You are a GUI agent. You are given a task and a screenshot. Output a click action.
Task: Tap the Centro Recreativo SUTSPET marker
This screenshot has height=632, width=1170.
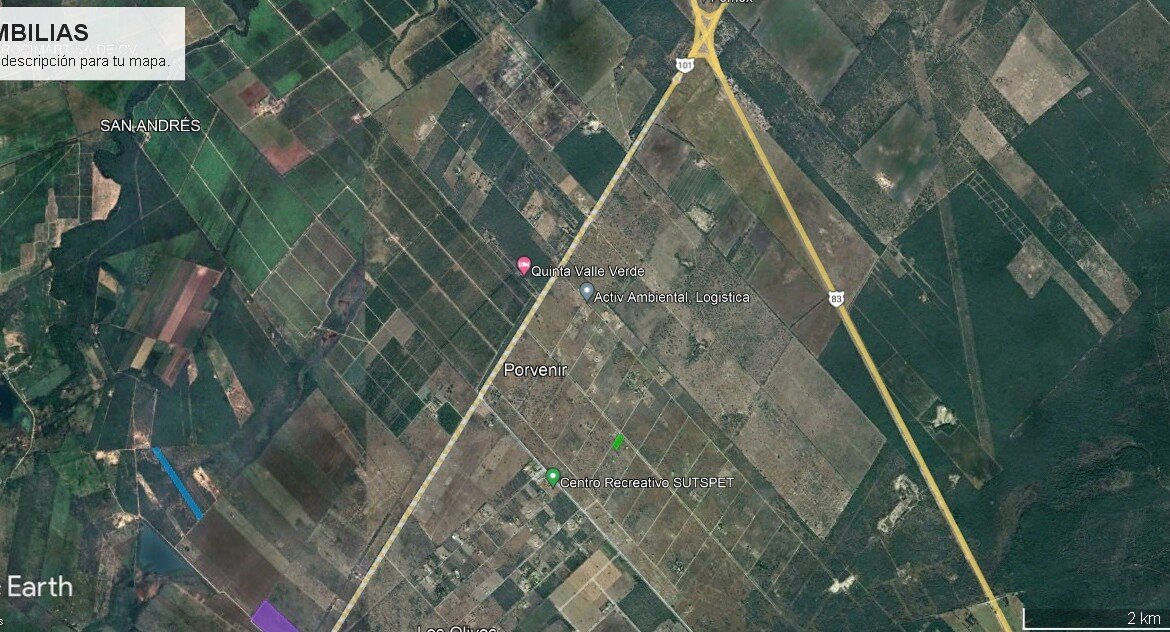[x=553, y=477]
